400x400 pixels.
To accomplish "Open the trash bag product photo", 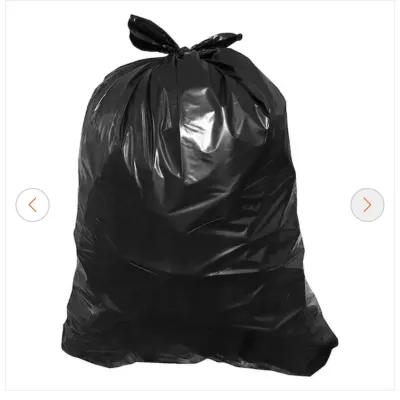I will point(200,195).
